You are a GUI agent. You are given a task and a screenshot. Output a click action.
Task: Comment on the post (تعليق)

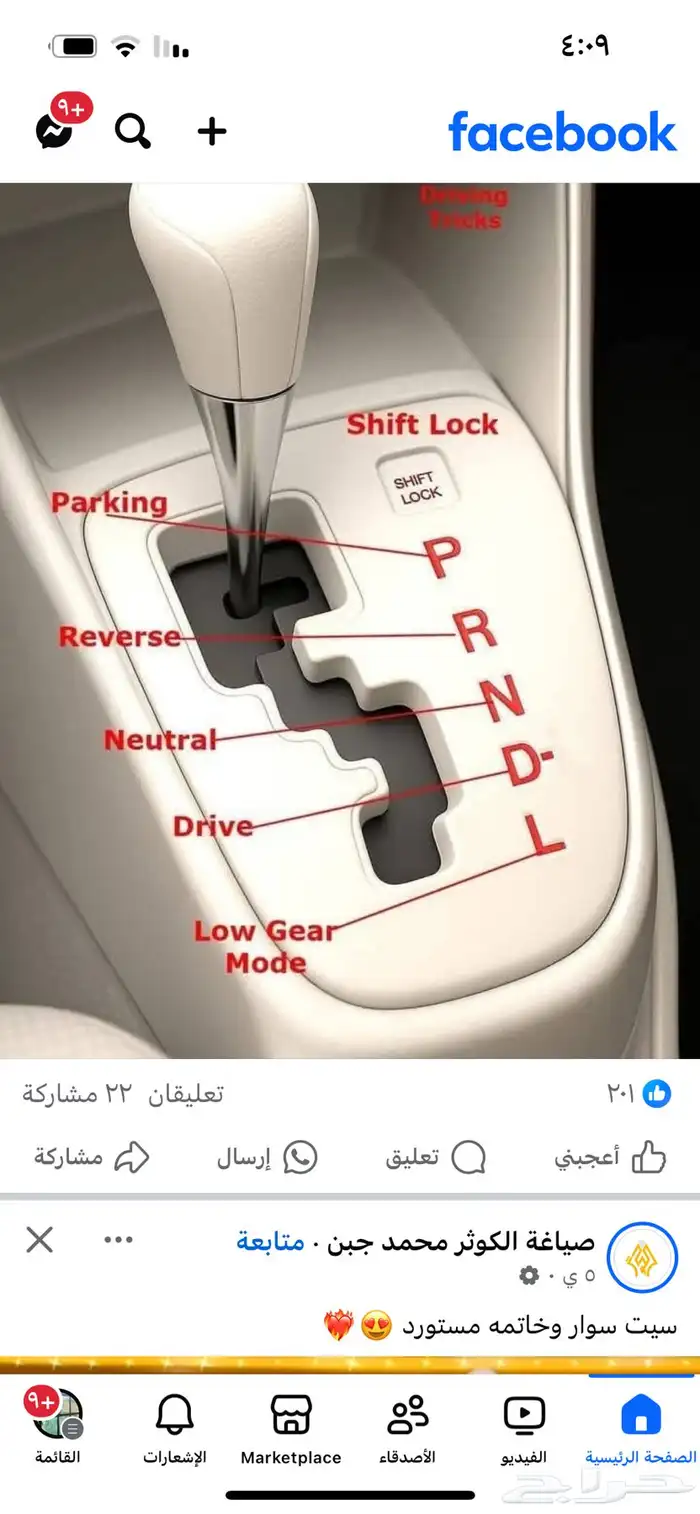pos(436,1158)
